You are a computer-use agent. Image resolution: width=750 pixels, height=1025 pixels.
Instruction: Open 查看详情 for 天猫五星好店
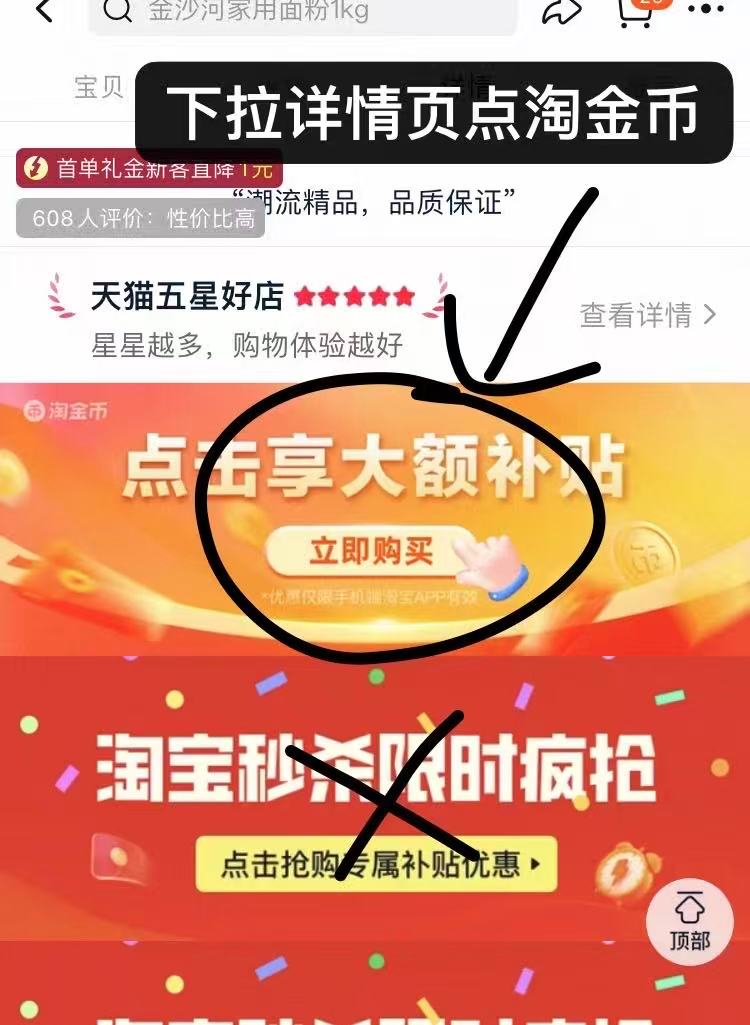(648, 315)
